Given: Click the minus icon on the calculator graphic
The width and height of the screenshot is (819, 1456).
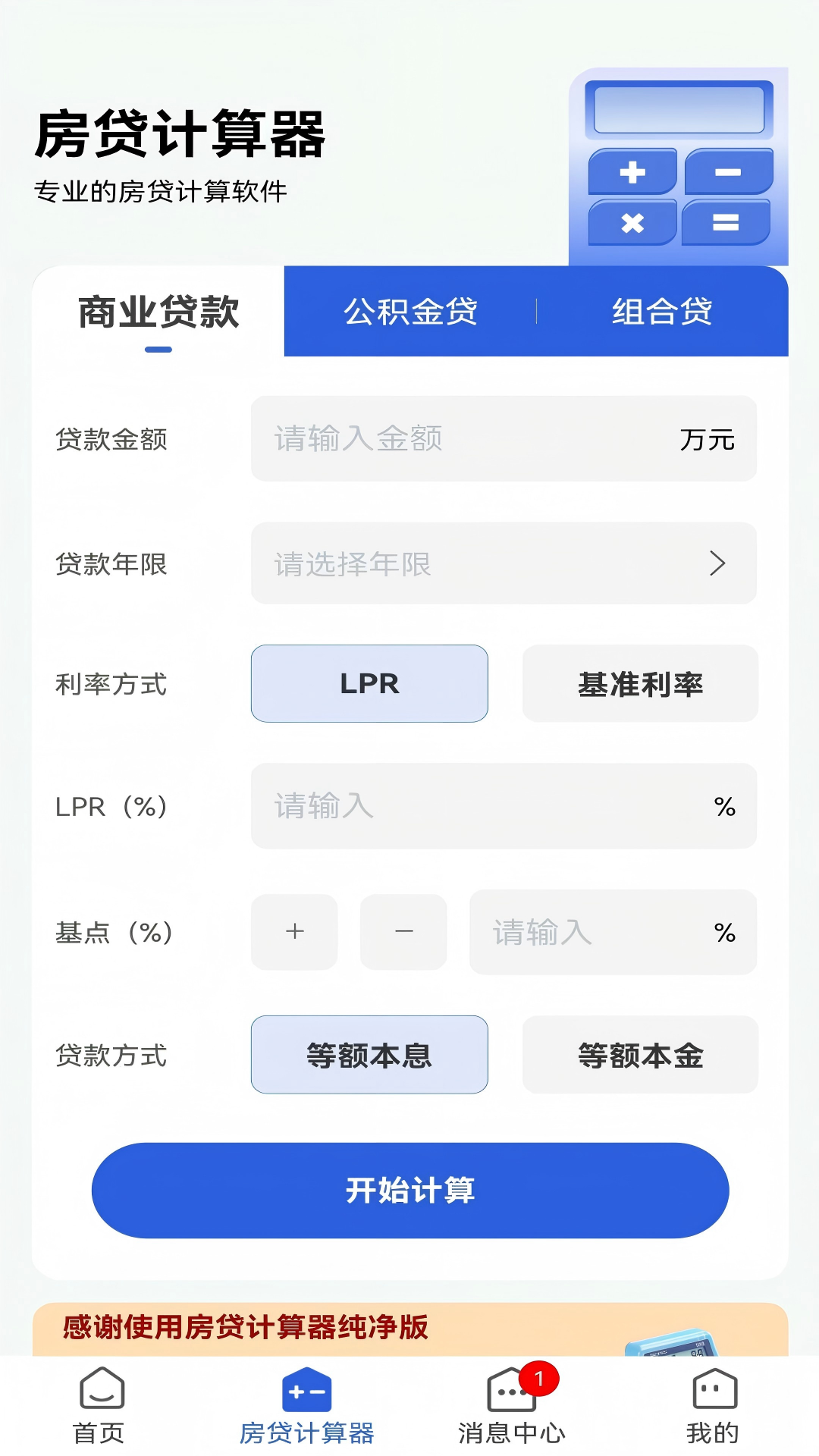Looking at the screenshot, I should 726,173.
